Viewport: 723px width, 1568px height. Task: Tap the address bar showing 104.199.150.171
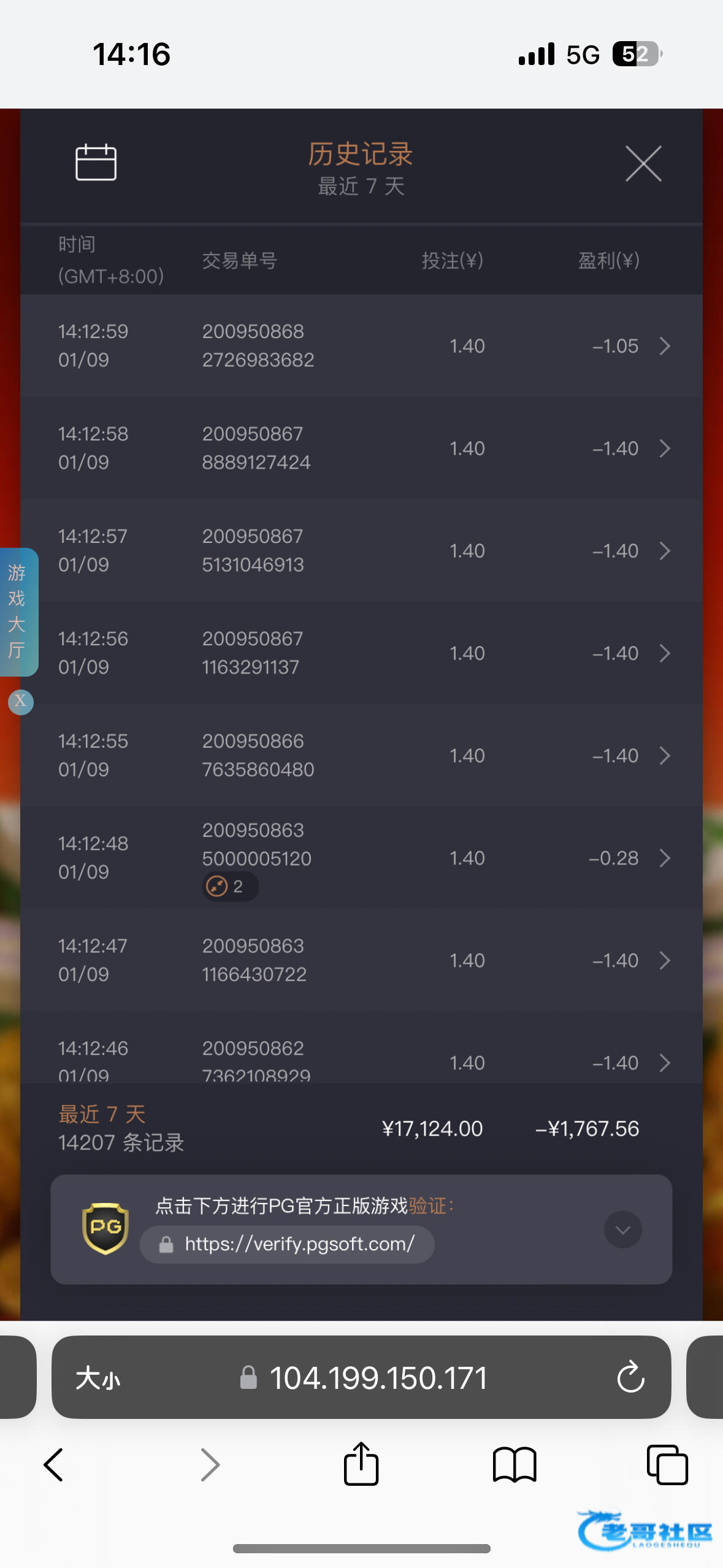coord(377,1378)
